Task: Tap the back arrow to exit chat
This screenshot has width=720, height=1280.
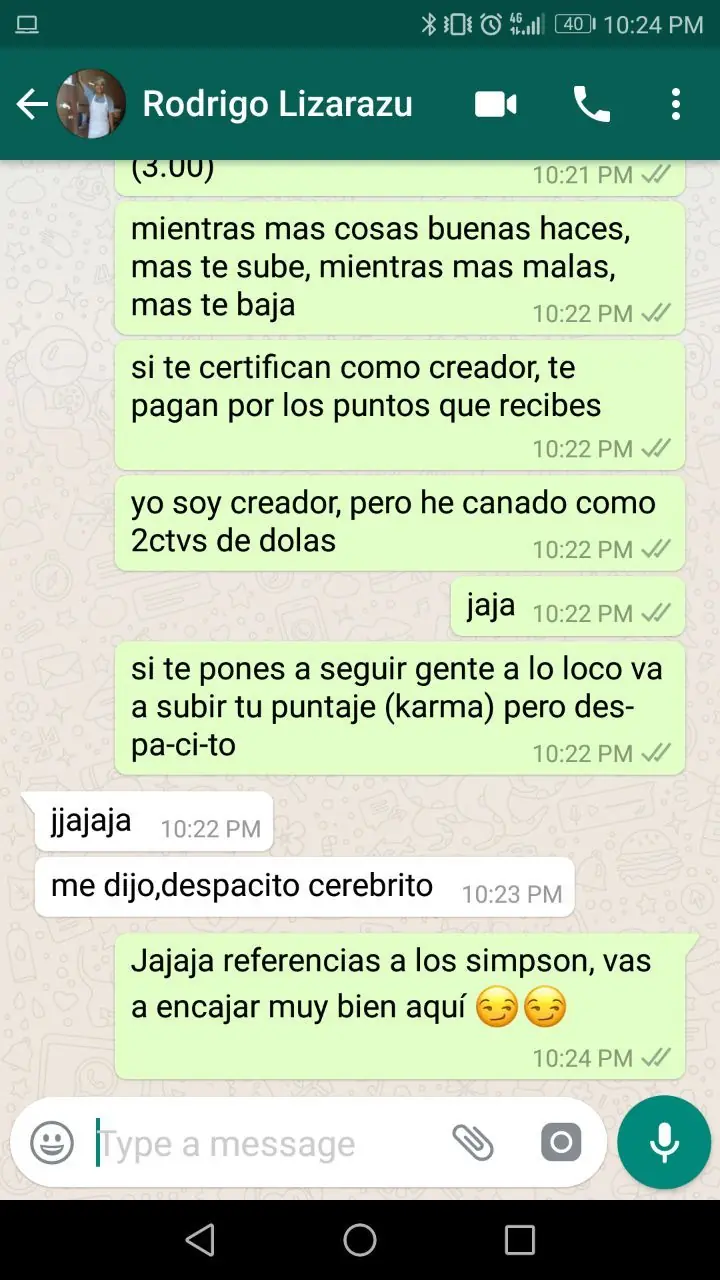Action: point(31,103)
